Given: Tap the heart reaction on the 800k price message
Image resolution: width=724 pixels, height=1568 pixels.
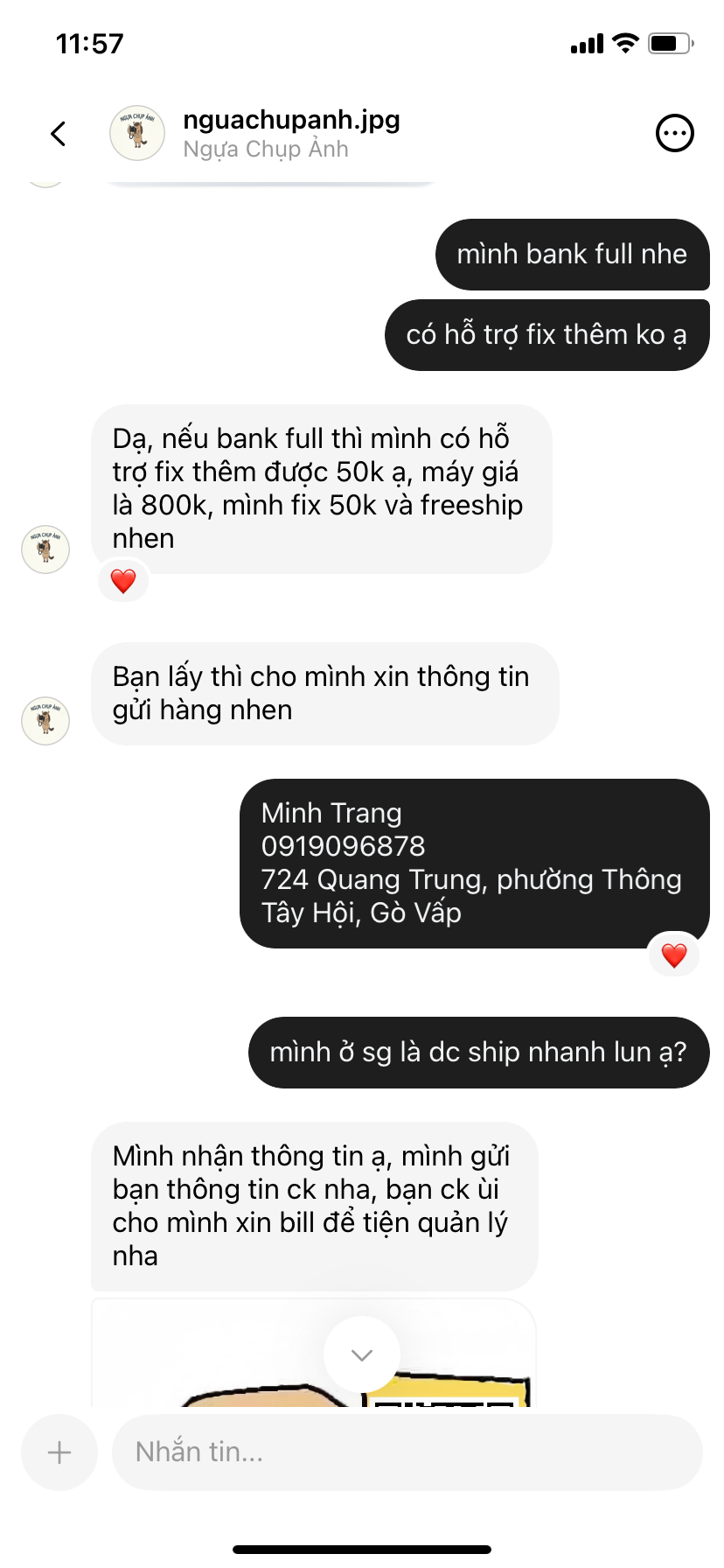Looking at the screenshot, I should pos(123,581).
